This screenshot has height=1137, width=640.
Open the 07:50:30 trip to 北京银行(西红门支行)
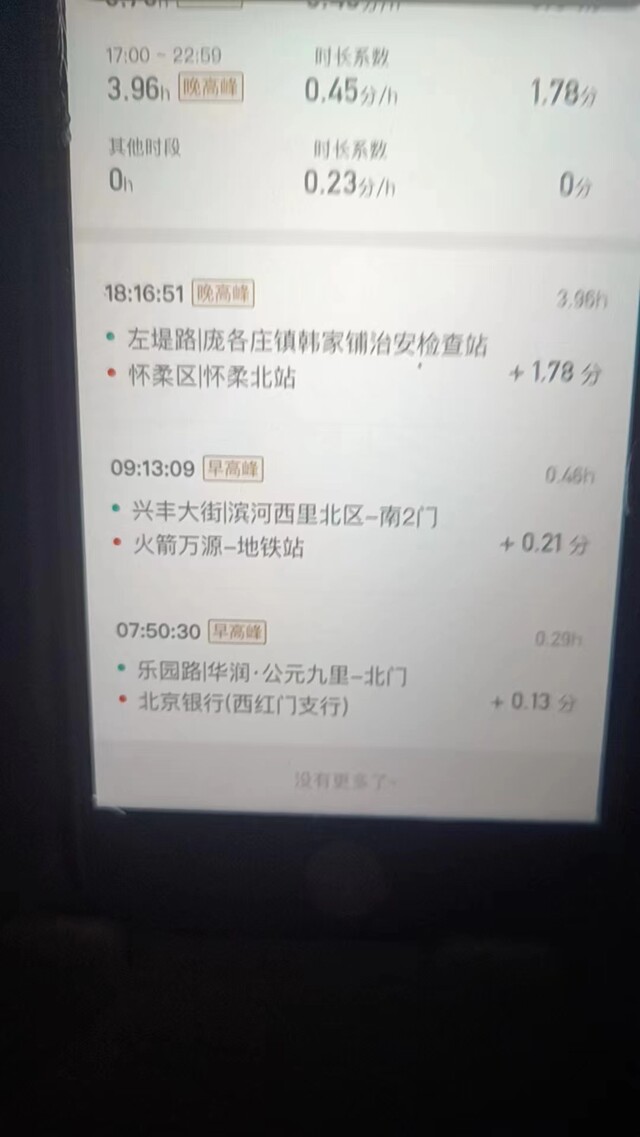tap(352, 669)
